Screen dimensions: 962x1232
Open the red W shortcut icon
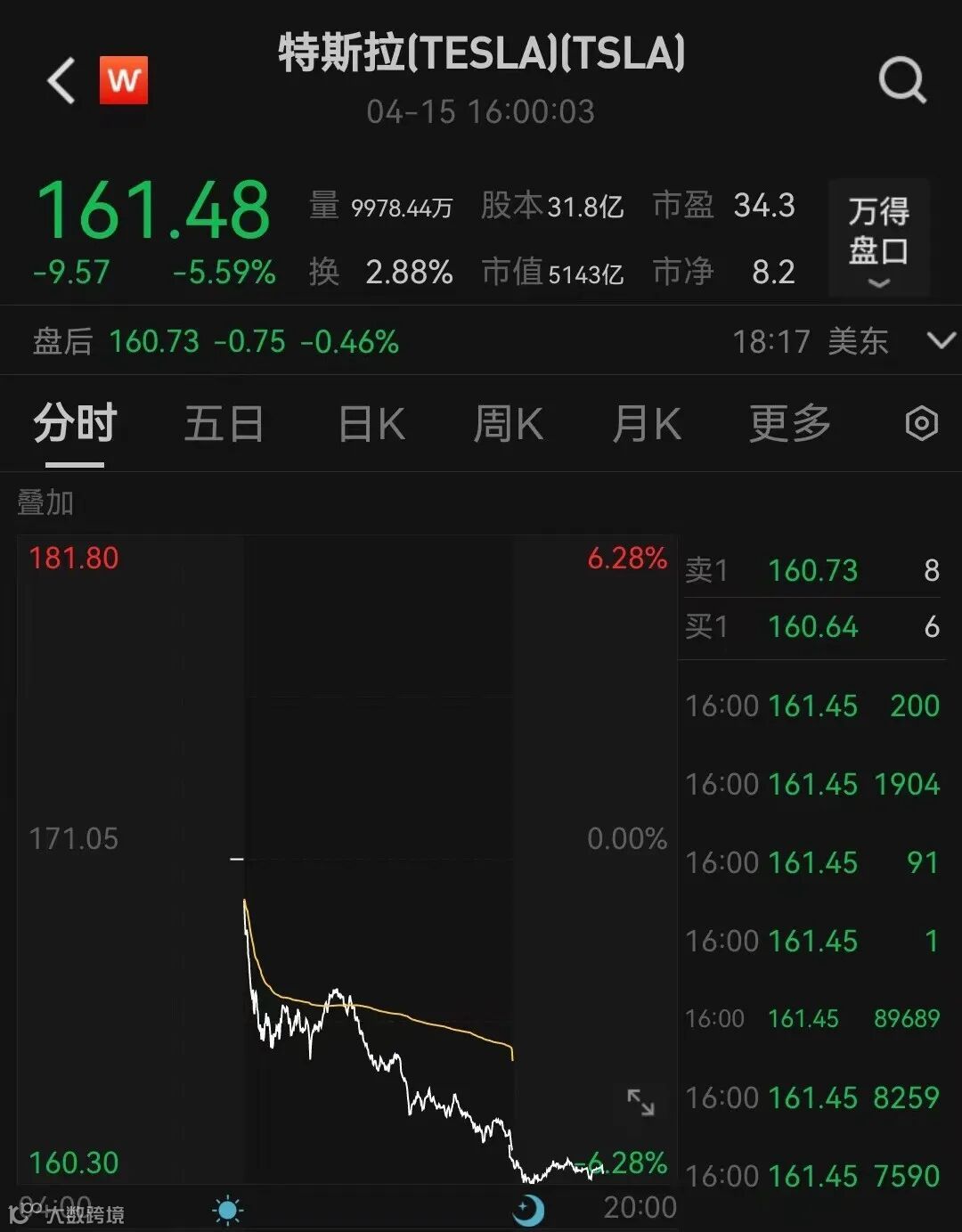point(124,81)
